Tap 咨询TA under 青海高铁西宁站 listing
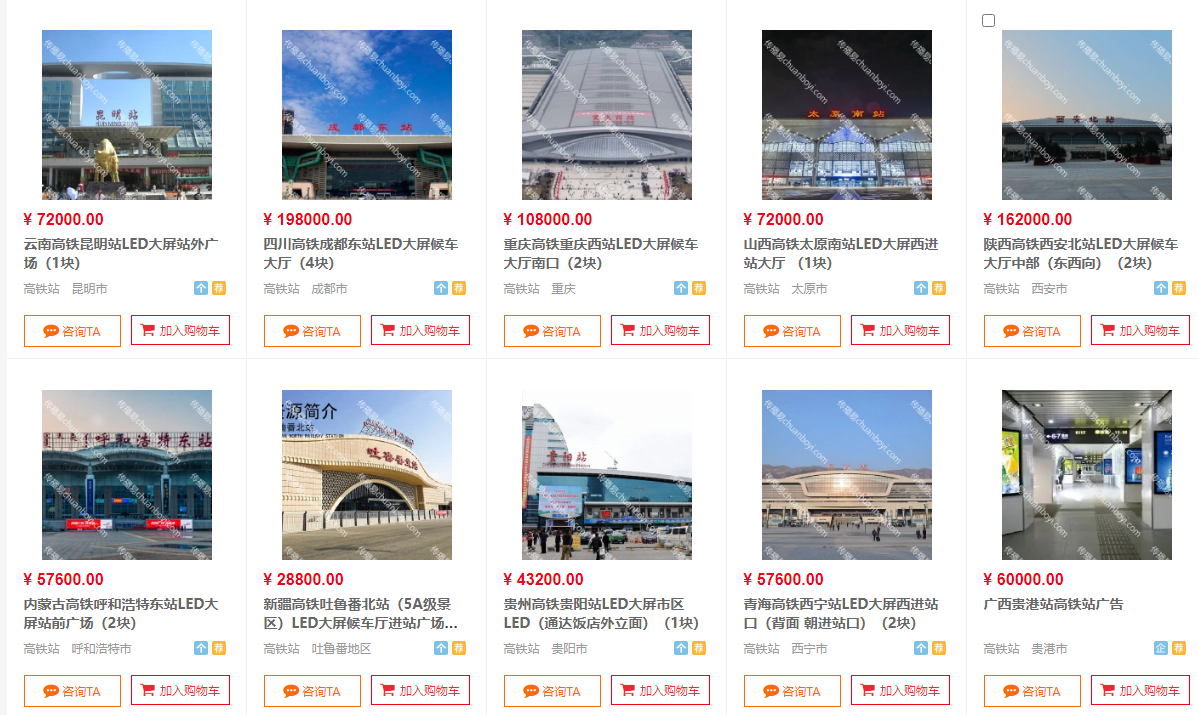Image resolution: width=1198 pixels, height=715 pixels. 792,691
